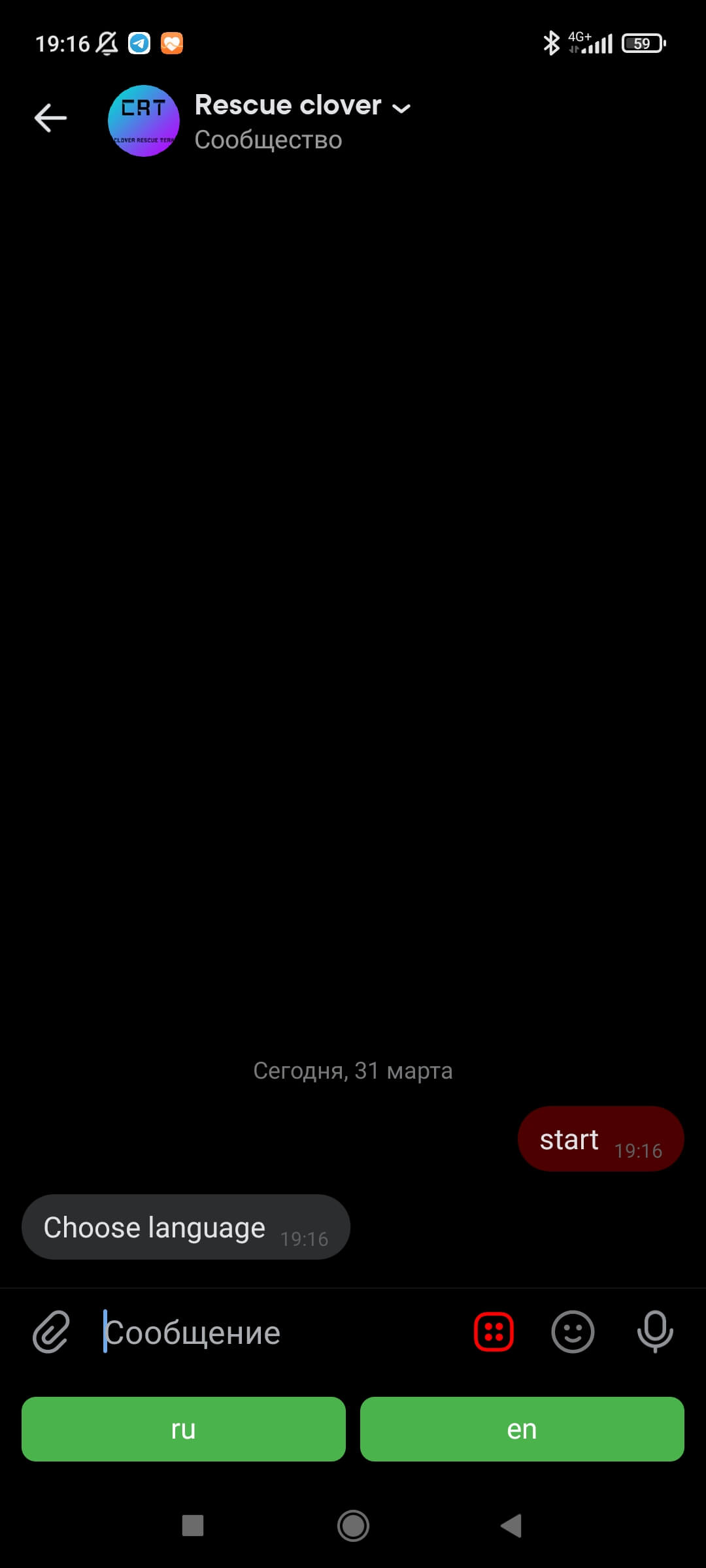
Task: Open recent apps from navigation bar
Action: (x=193, y=1526)
